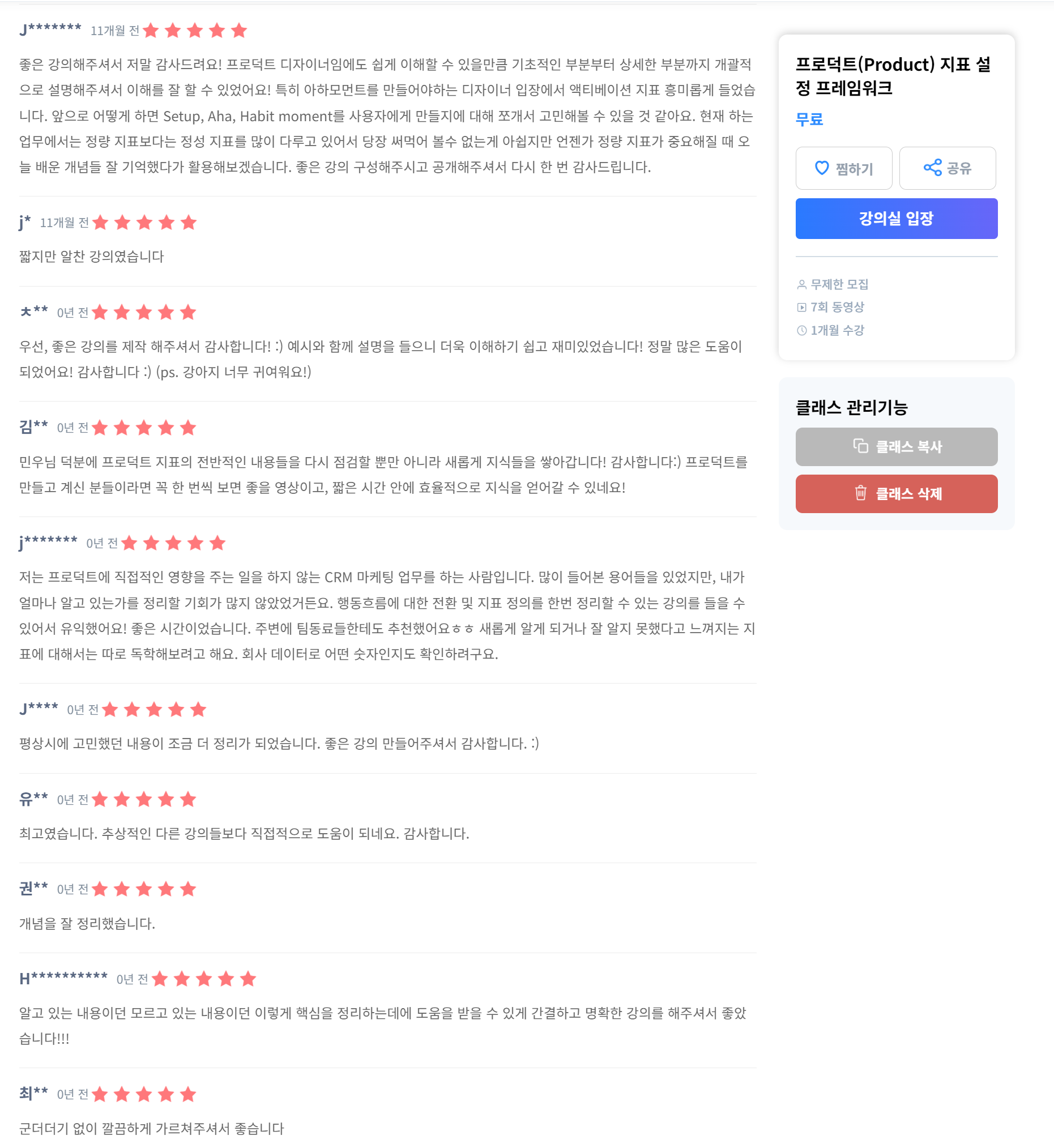Click the fifth star of 김** review
Screen dimensions: 1054x1148
pyautogui.click(x=187, y=427)
